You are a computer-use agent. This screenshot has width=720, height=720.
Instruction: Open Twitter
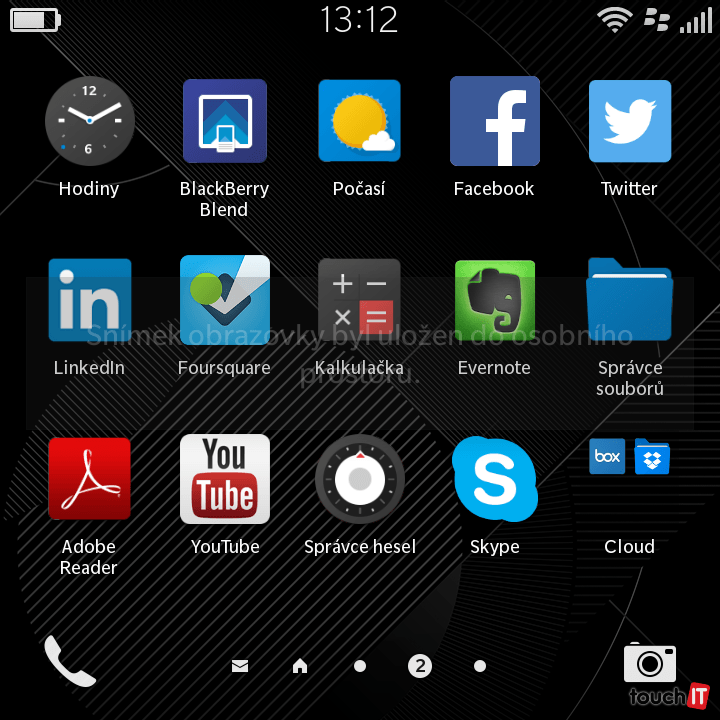(629, 121)
